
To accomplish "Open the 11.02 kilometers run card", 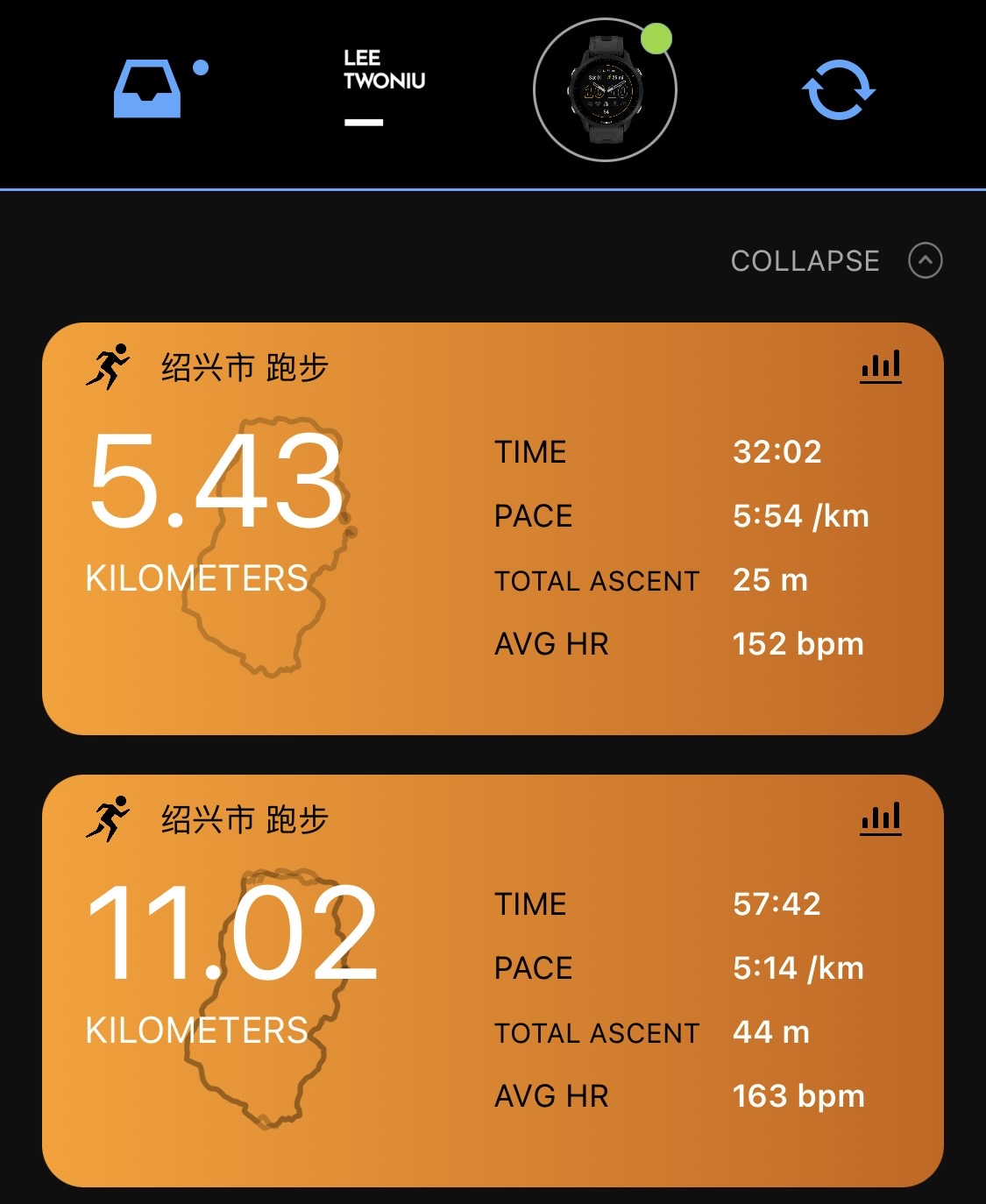I will coord(493,981).
